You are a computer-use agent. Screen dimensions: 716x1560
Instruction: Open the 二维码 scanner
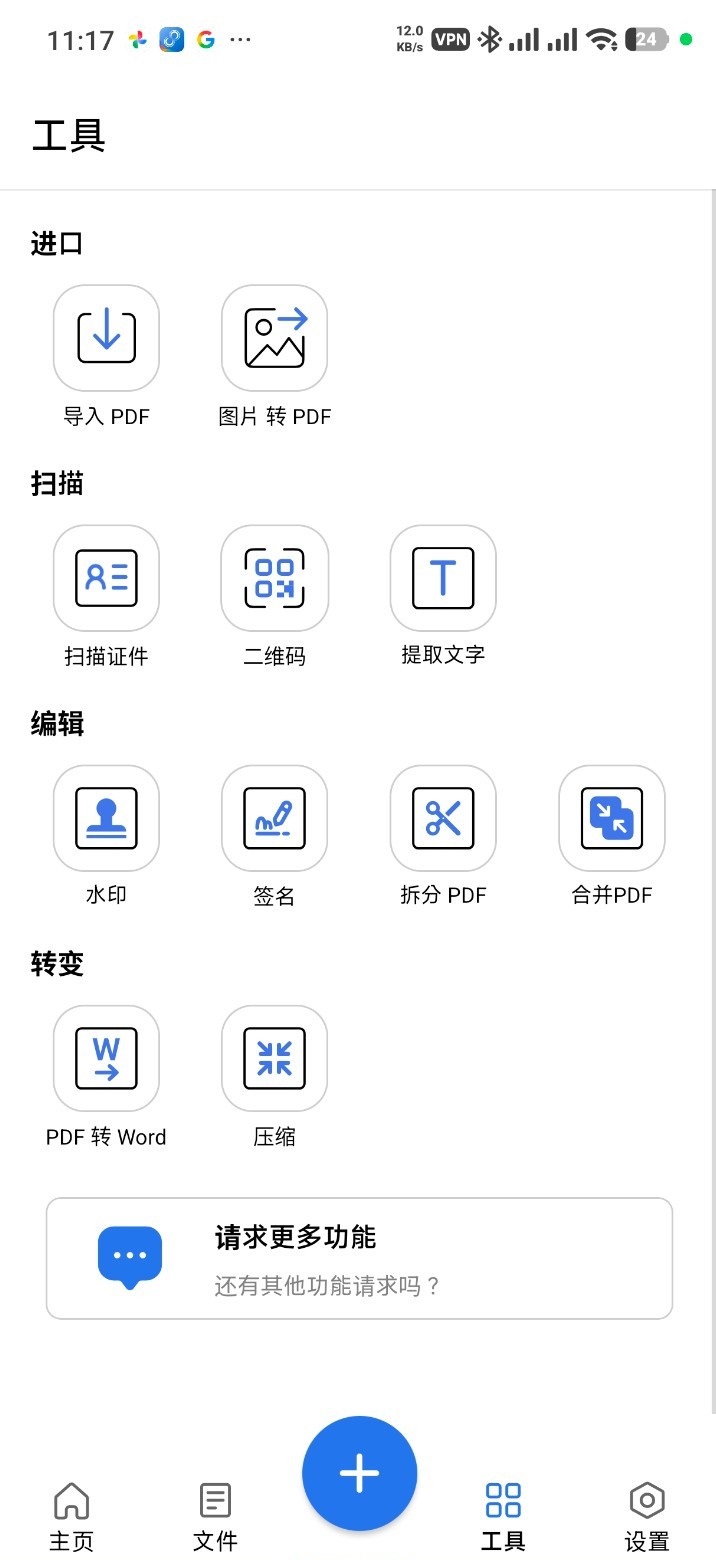pyautogui.click(x=274, y=578)
